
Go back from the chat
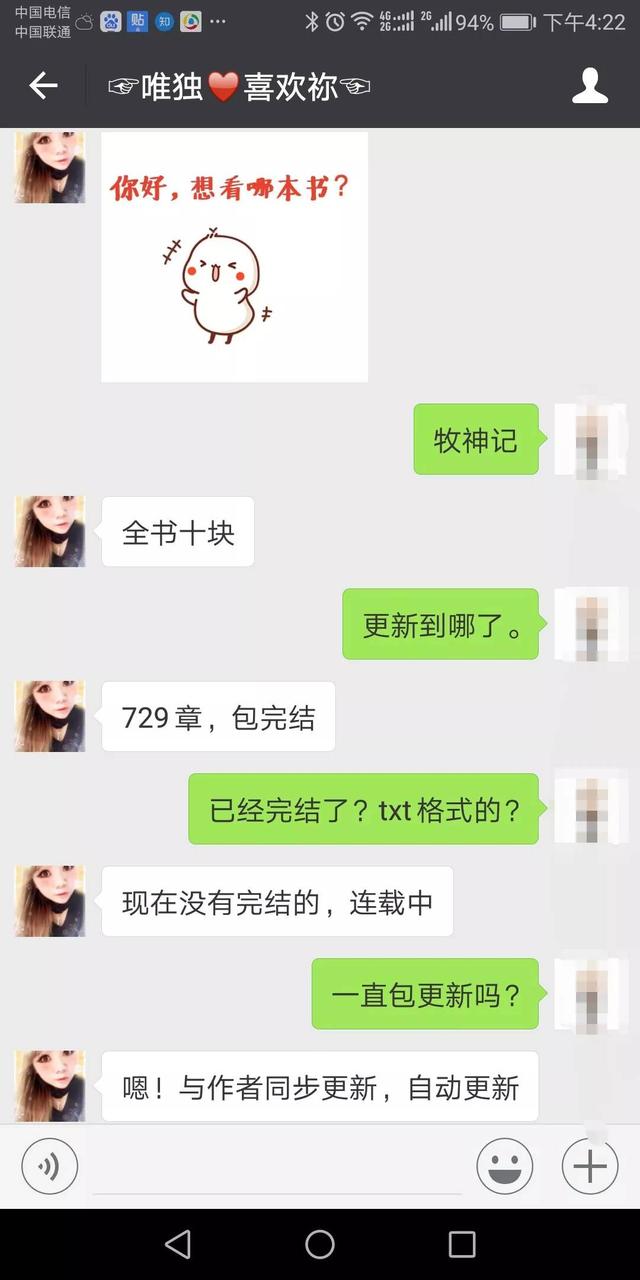pyautogui.click(x=43, y=87)
